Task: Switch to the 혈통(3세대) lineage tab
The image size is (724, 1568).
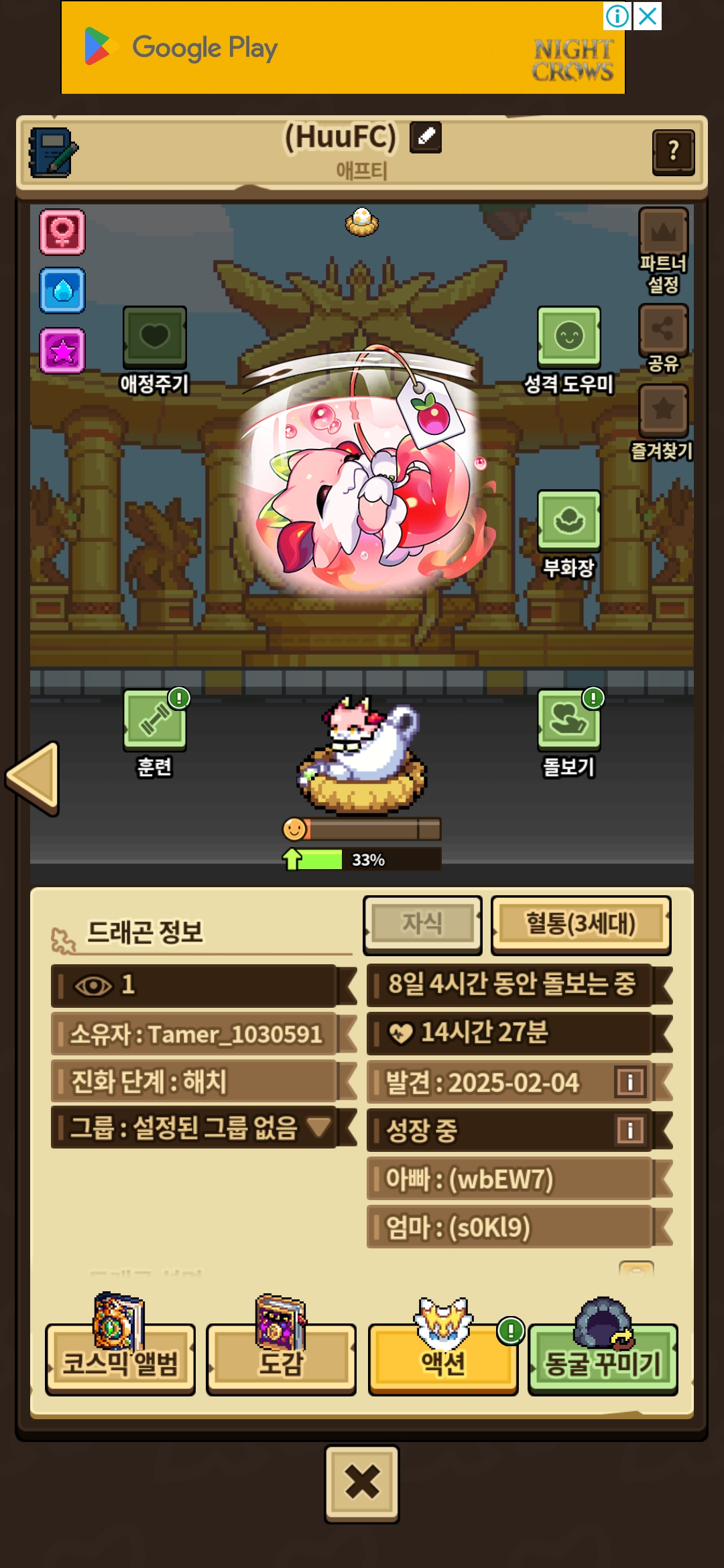Action: pyautogui.click(x=581, y=924)
